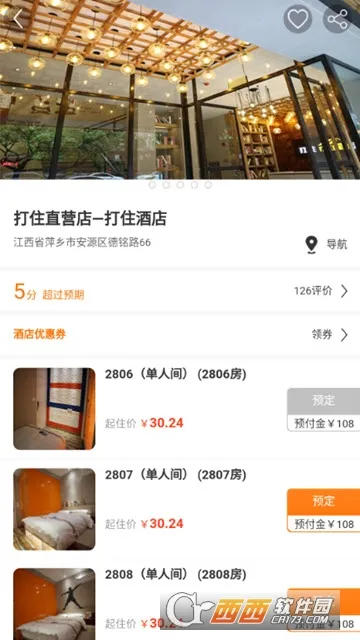Go back using the top-left arrow
360x640 pixels.
pyautogui.click(x=18, y=19)
